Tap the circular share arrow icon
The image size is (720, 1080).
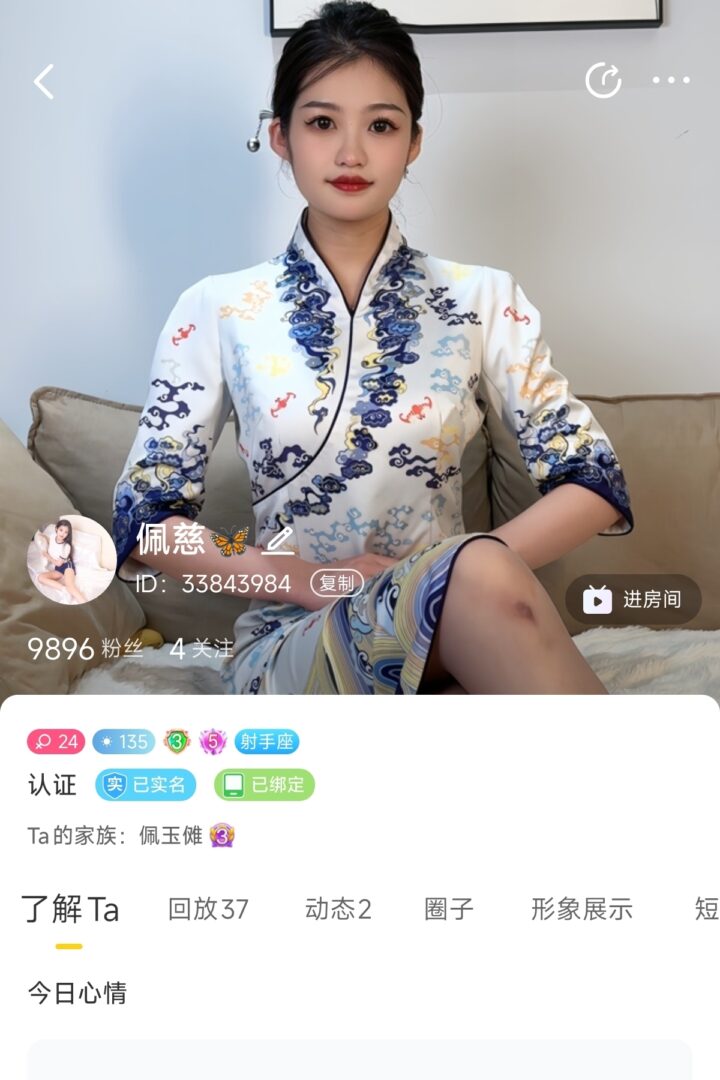[x=603, y=81]
